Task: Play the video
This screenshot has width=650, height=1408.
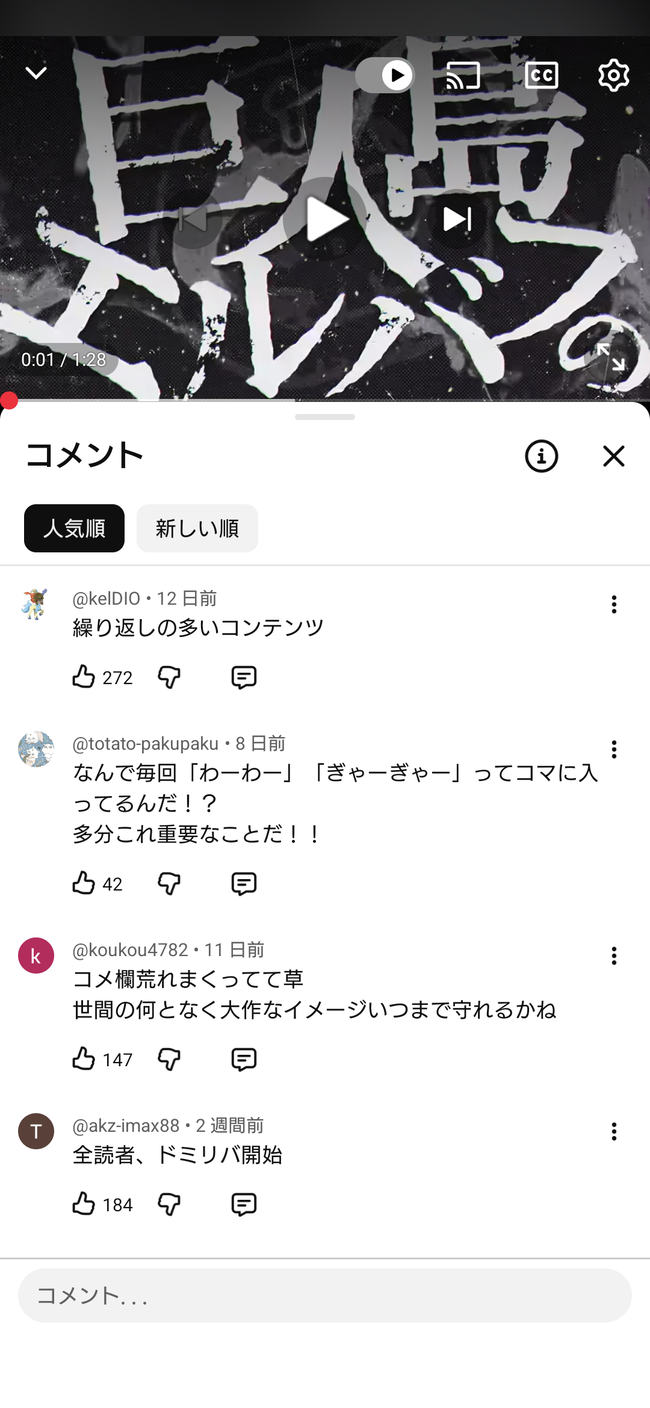Action: point(325,219)
